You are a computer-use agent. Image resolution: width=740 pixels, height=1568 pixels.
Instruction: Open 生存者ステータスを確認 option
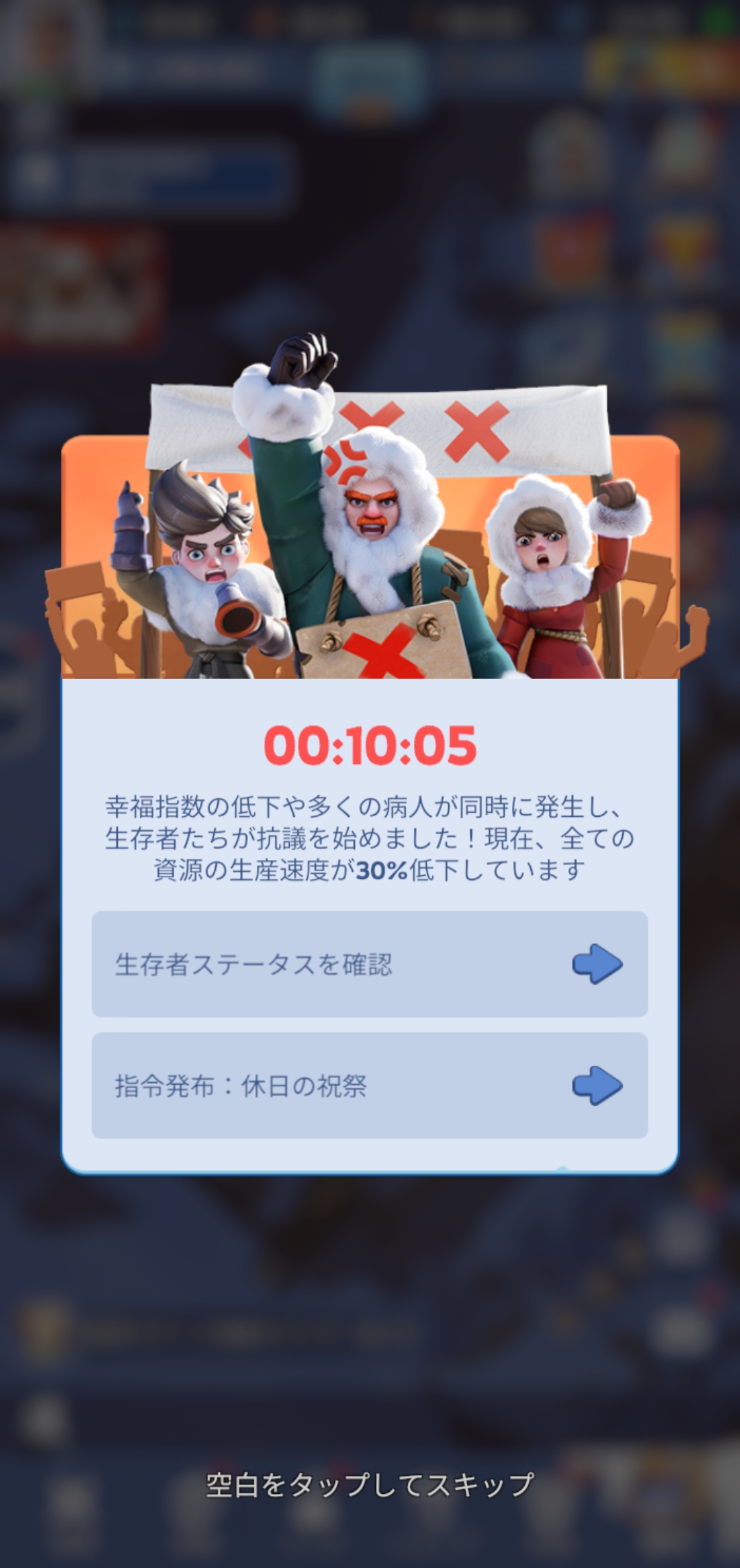(369, 964)
